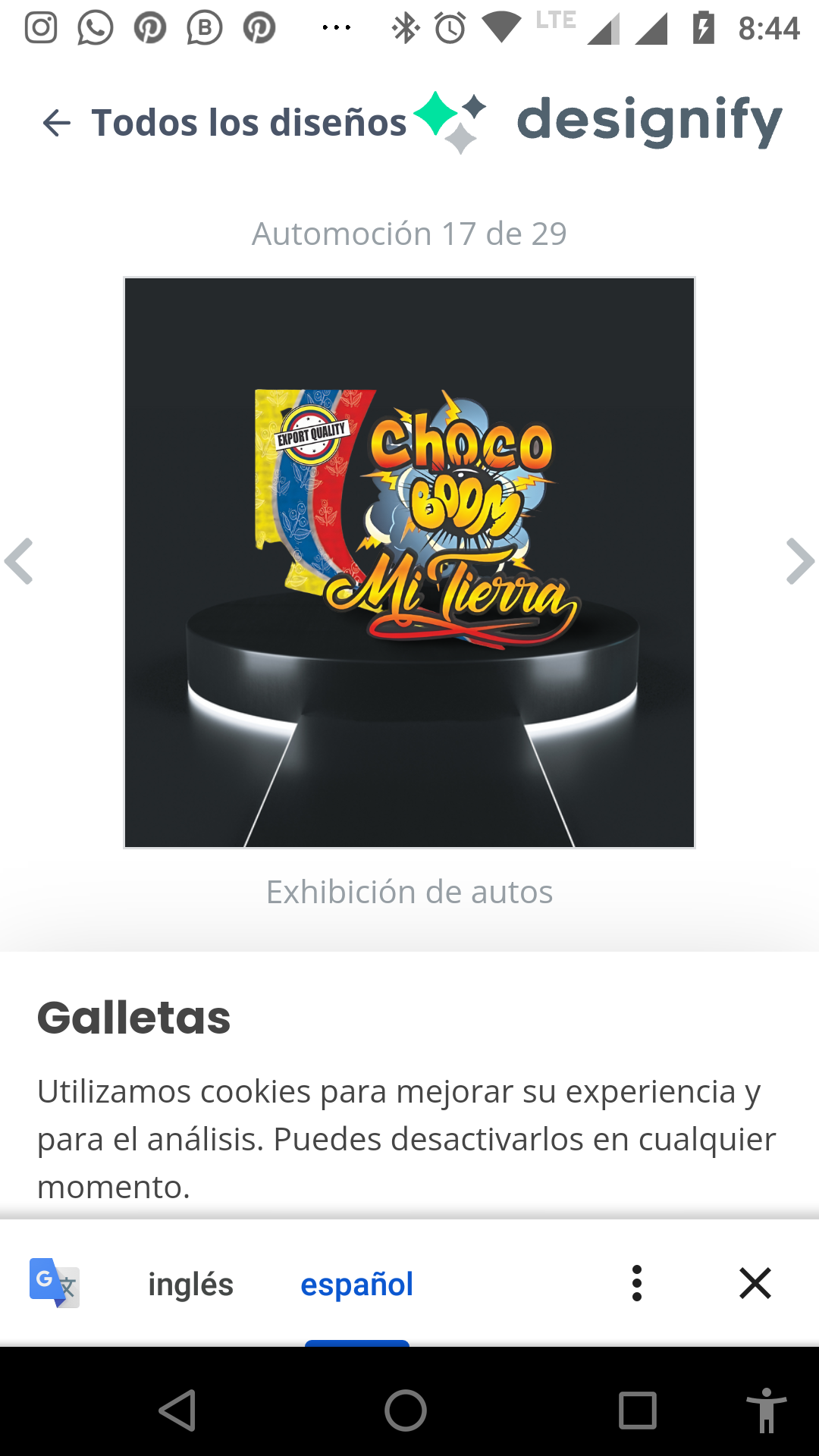Switch translation to inglés
The image size is (819, 1456).
[190, 1284]
